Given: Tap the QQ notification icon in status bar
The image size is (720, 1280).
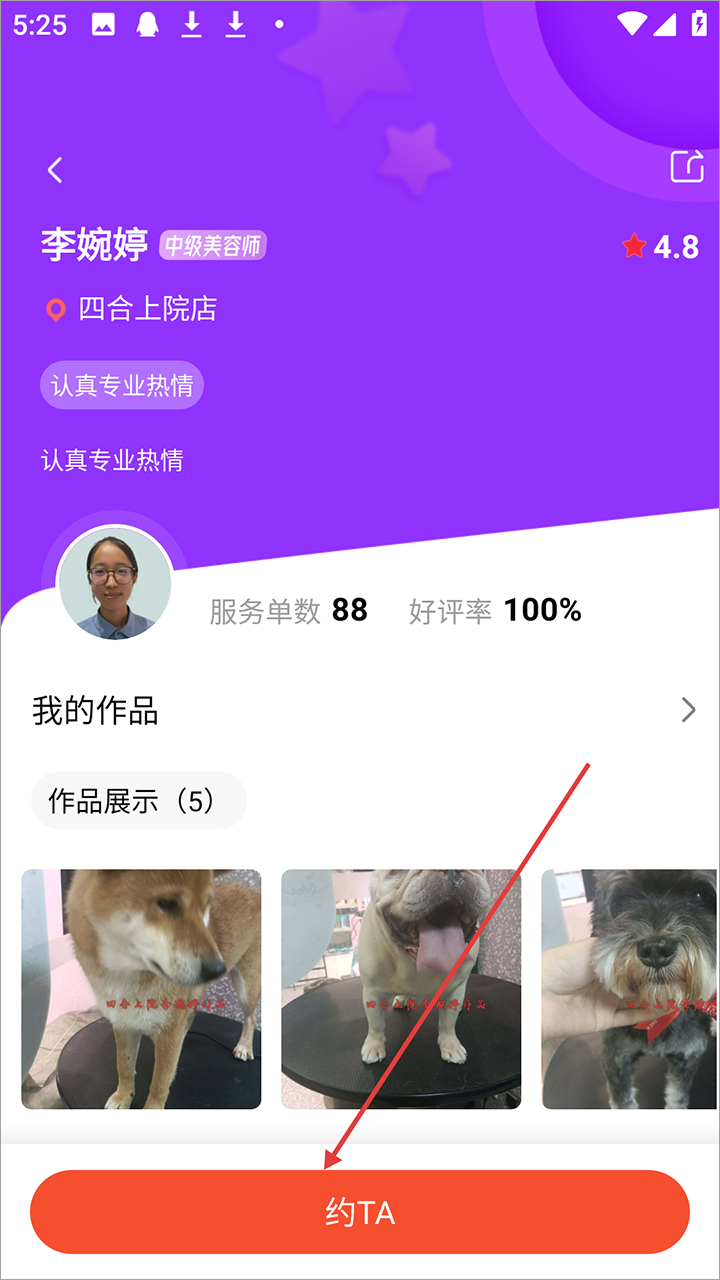Looking at the screenshot, I should point(146,25).
